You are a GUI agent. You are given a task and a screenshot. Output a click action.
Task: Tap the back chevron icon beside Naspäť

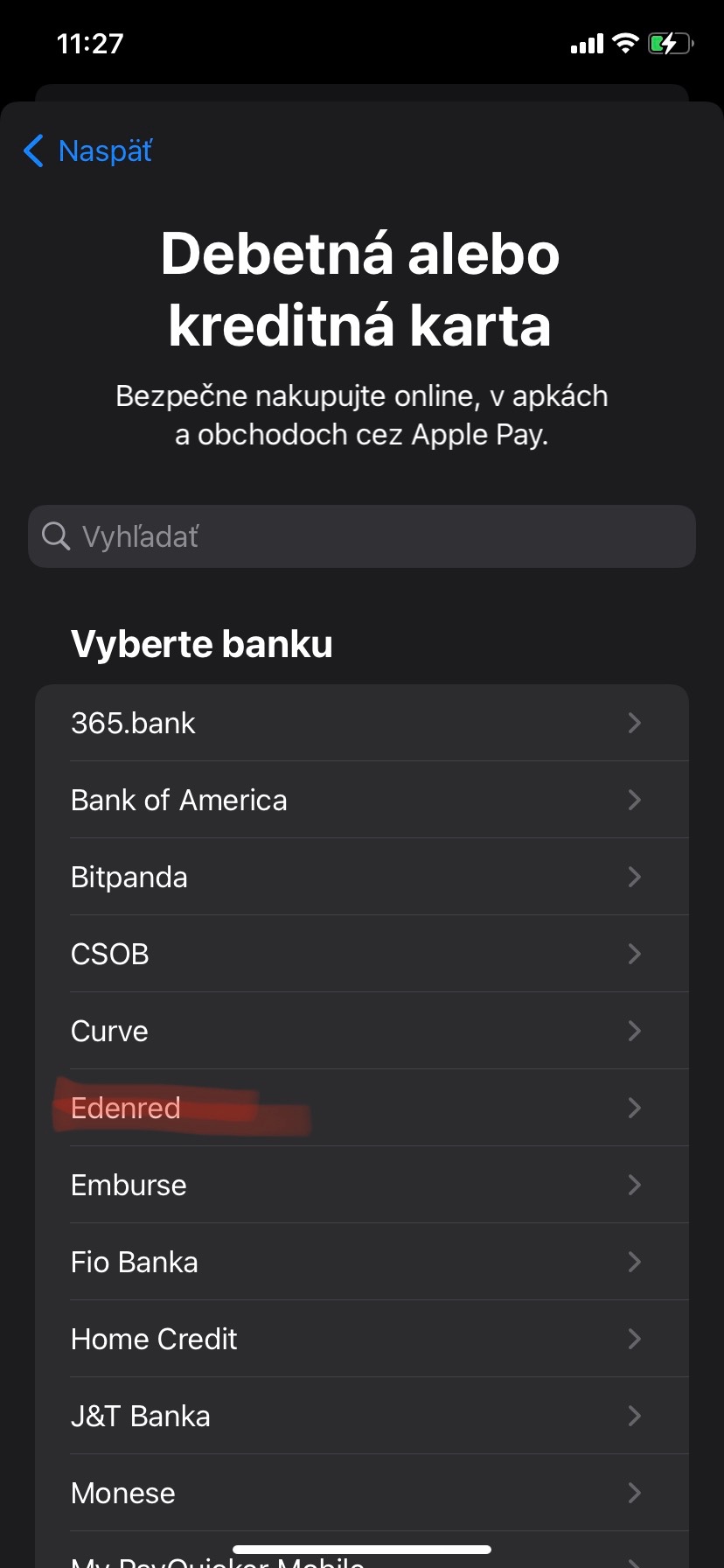coord(32,150)
